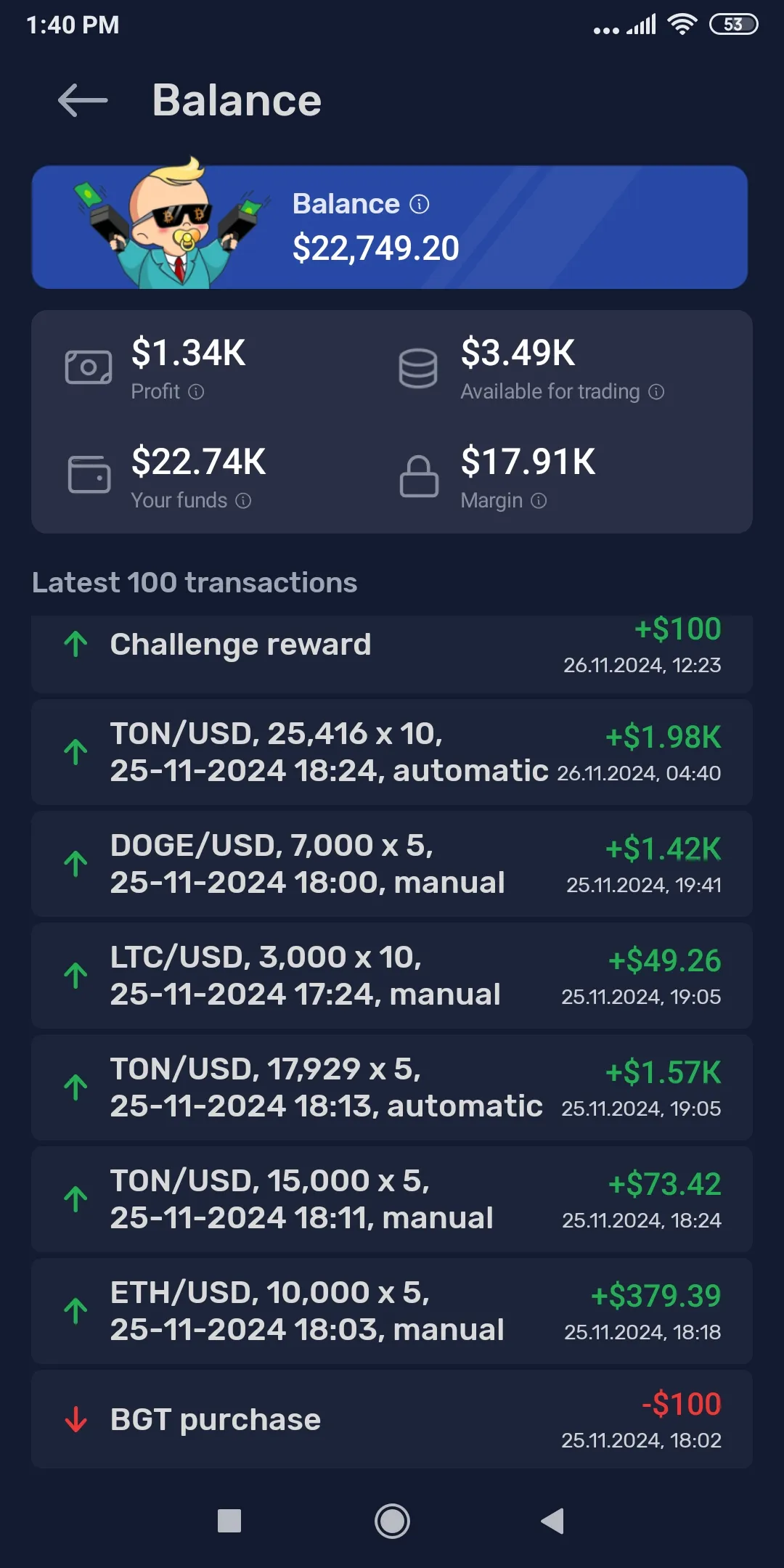Open the Available for trading info tooltip
784x1568 pixels.
point(658,392)
